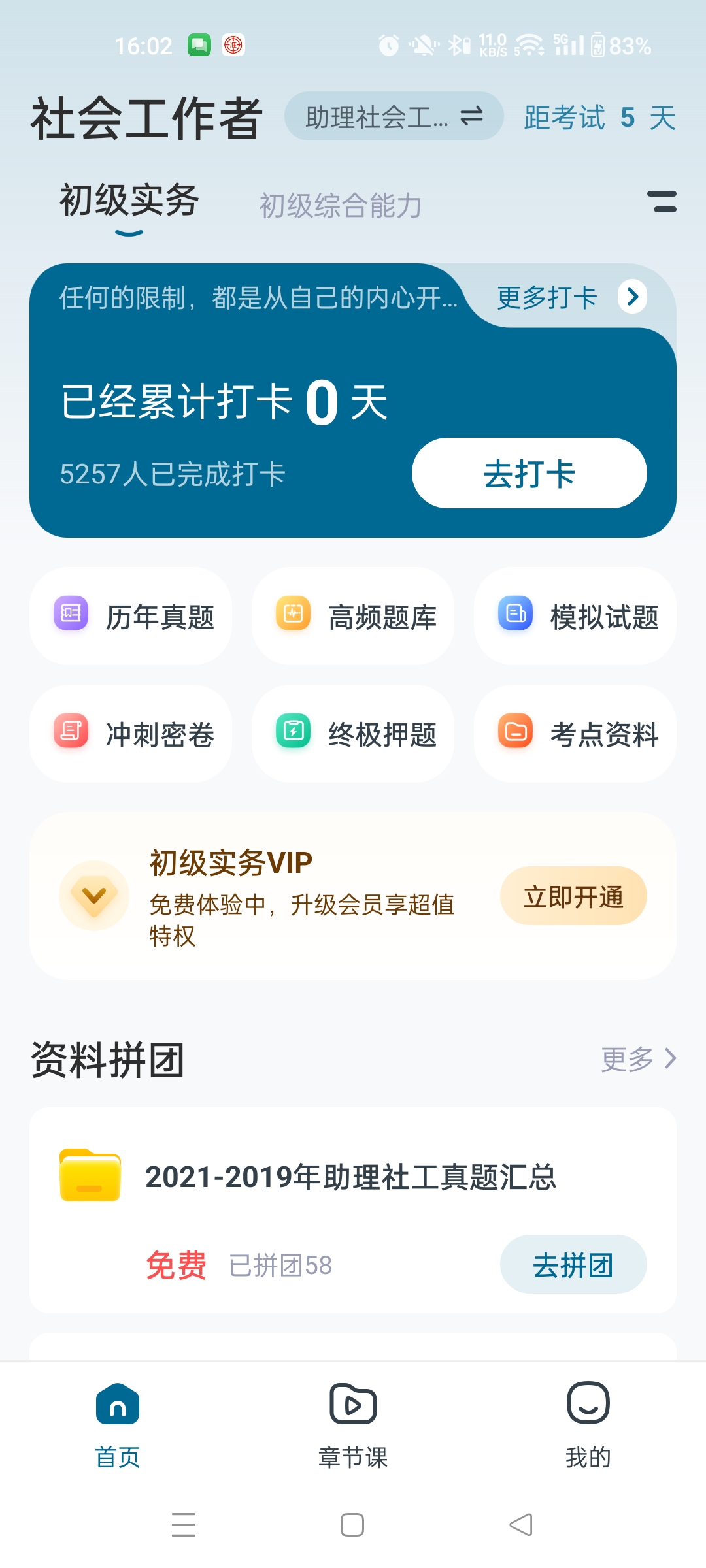Screen dimensions: 706x1568
Task: View 更多 under 资料拼团
Action: click(639, 1058)
